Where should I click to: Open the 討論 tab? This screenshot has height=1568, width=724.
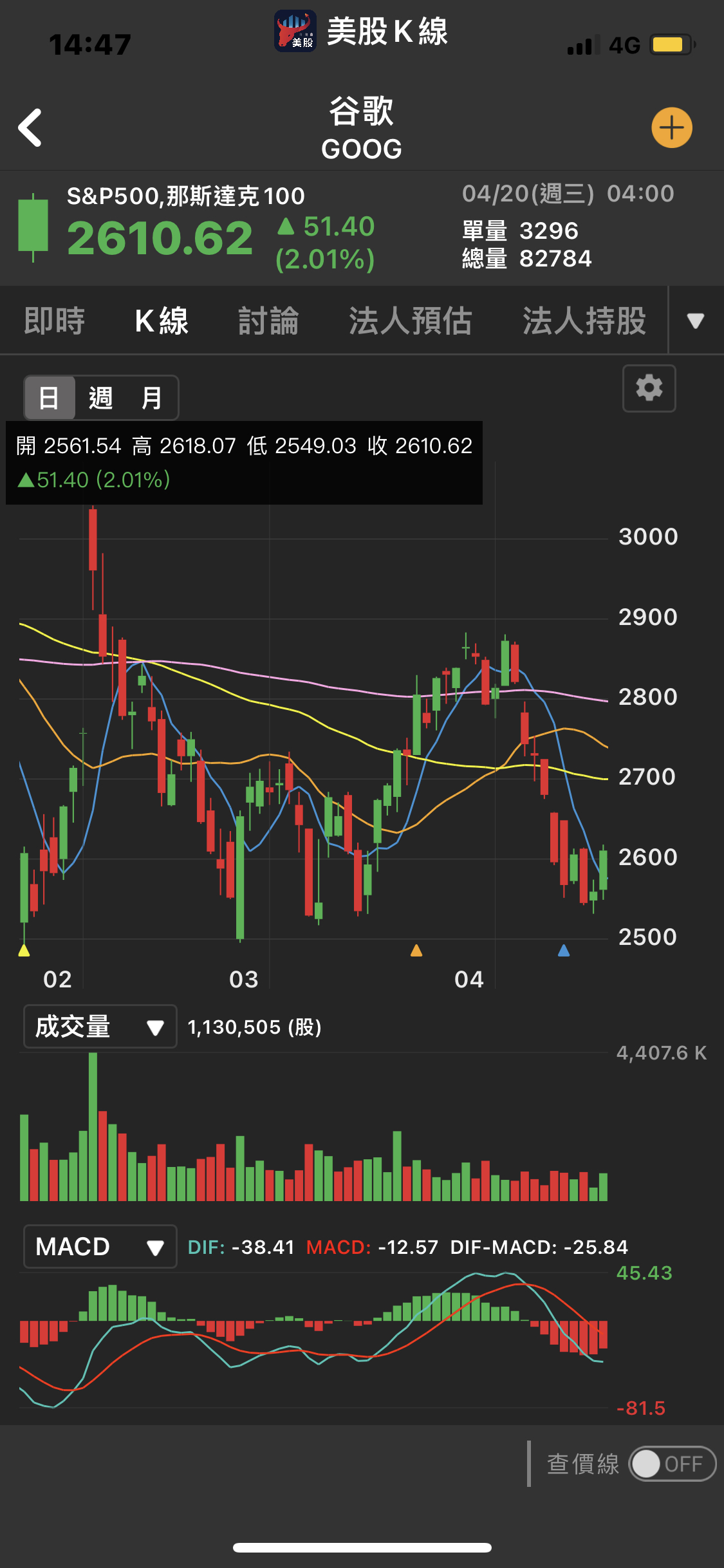[x=268, y=321]
